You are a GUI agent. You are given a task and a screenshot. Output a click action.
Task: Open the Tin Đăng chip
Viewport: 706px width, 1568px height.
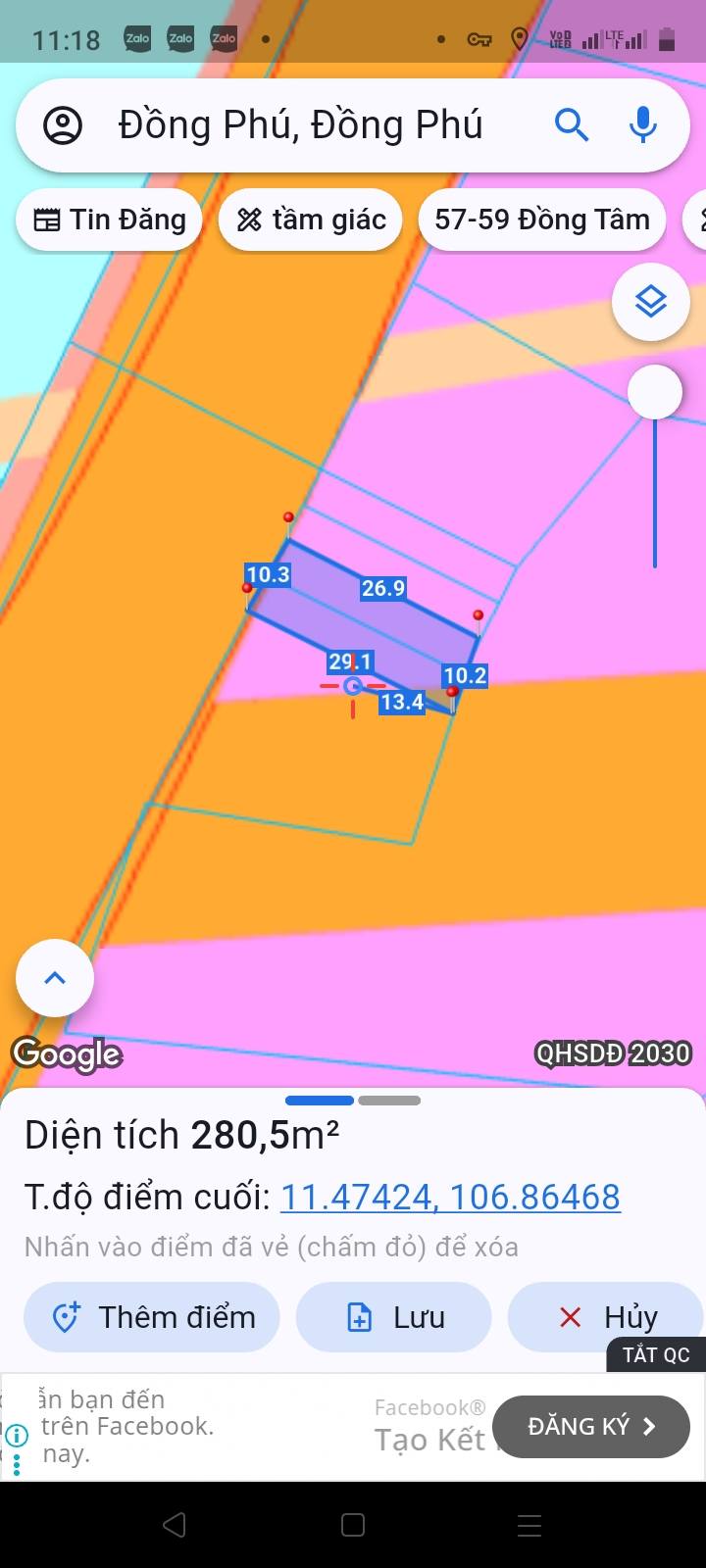109,220
